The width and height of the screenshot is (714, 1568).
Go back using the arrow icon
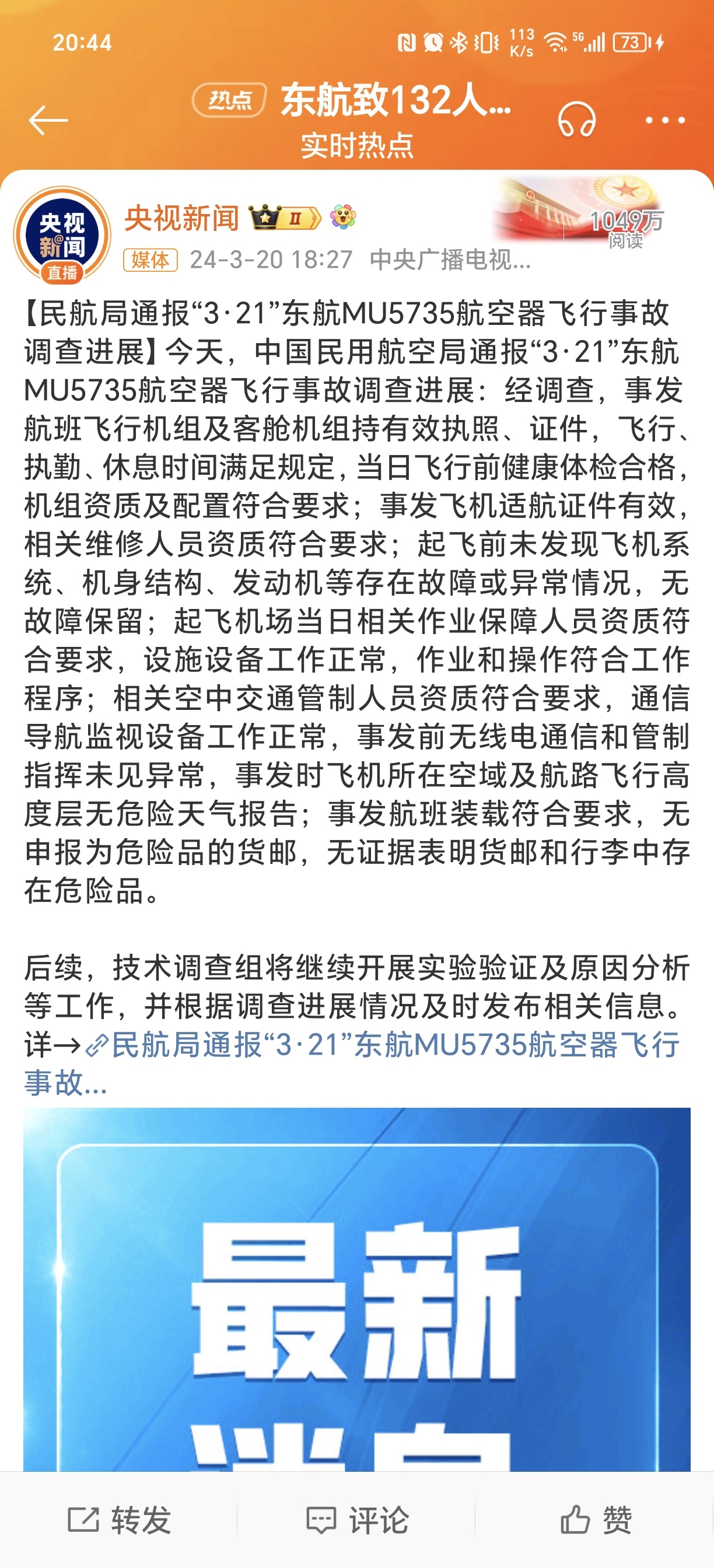pos(48,120)
